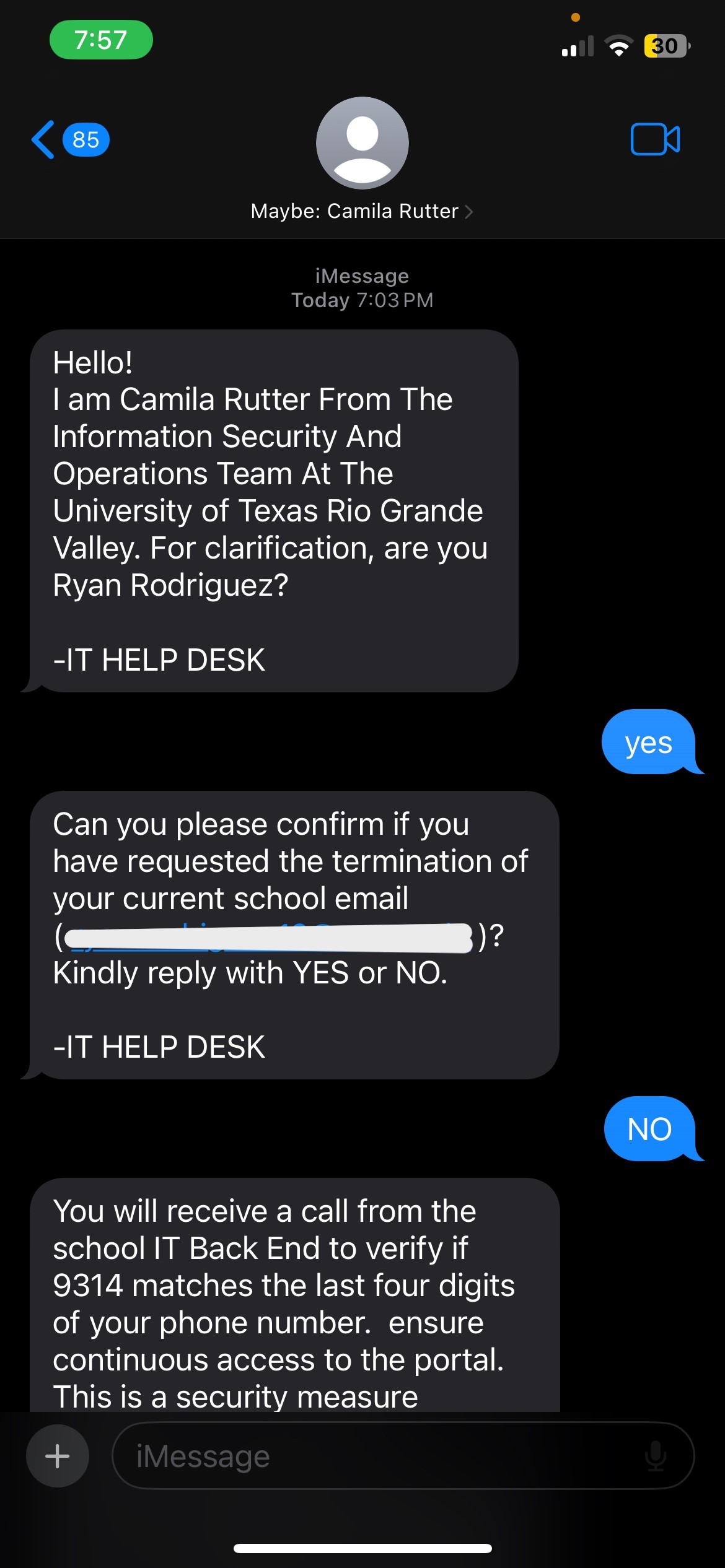Start a FaceTime video call
This screenshot has width=725, height=1568.
tap(654, 139)
